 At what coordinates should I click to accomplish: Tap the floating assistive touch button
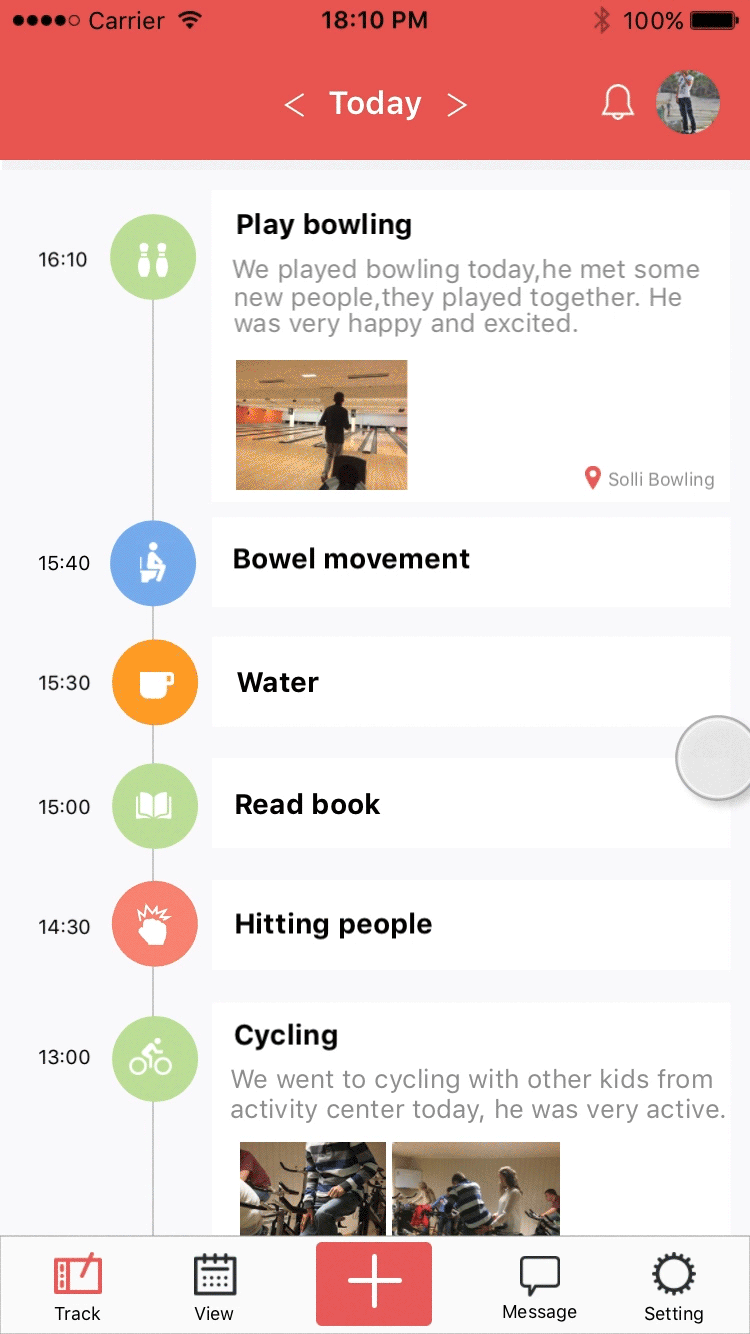pos(714,759)
